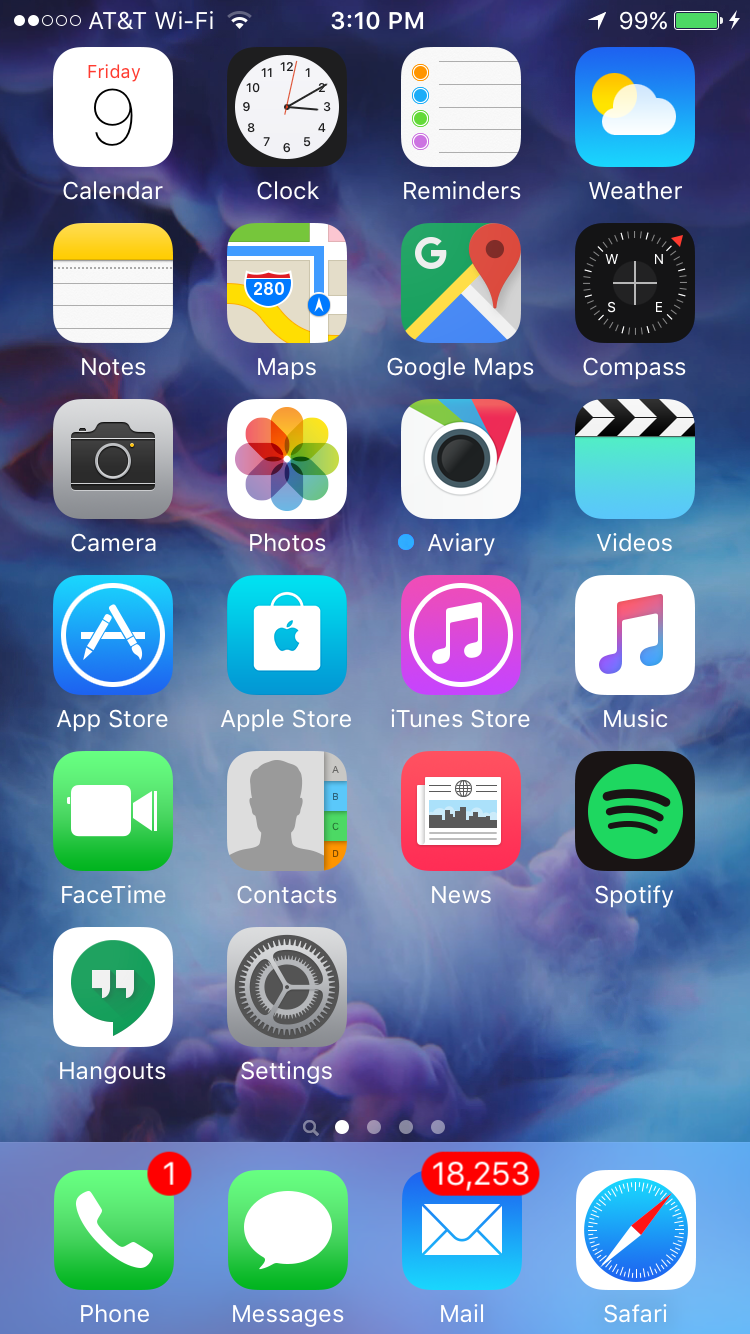Open Mail with 18,253 unread messages

461,1230
